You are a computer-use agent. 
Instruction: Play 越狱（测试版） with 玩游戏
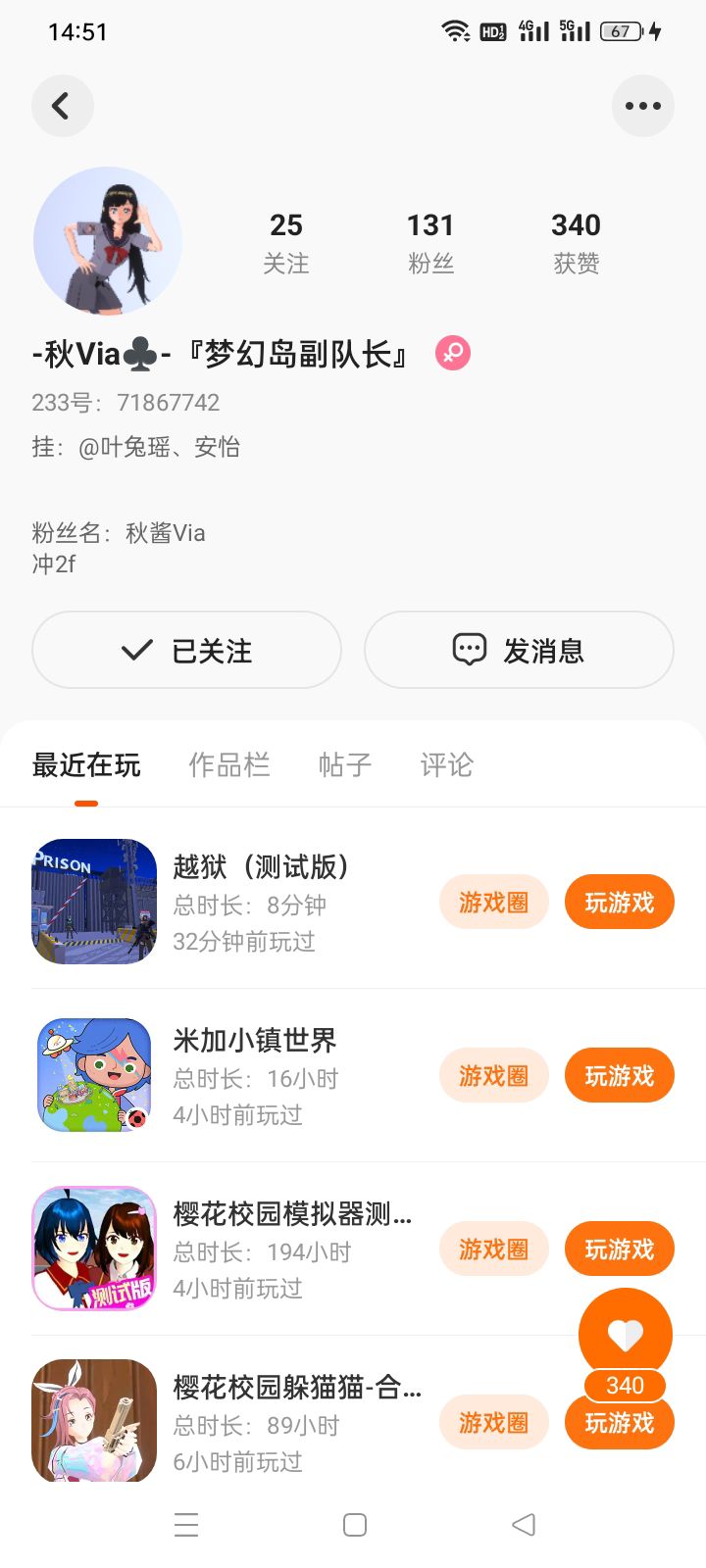pyautogui.click(x=619, y=902)
